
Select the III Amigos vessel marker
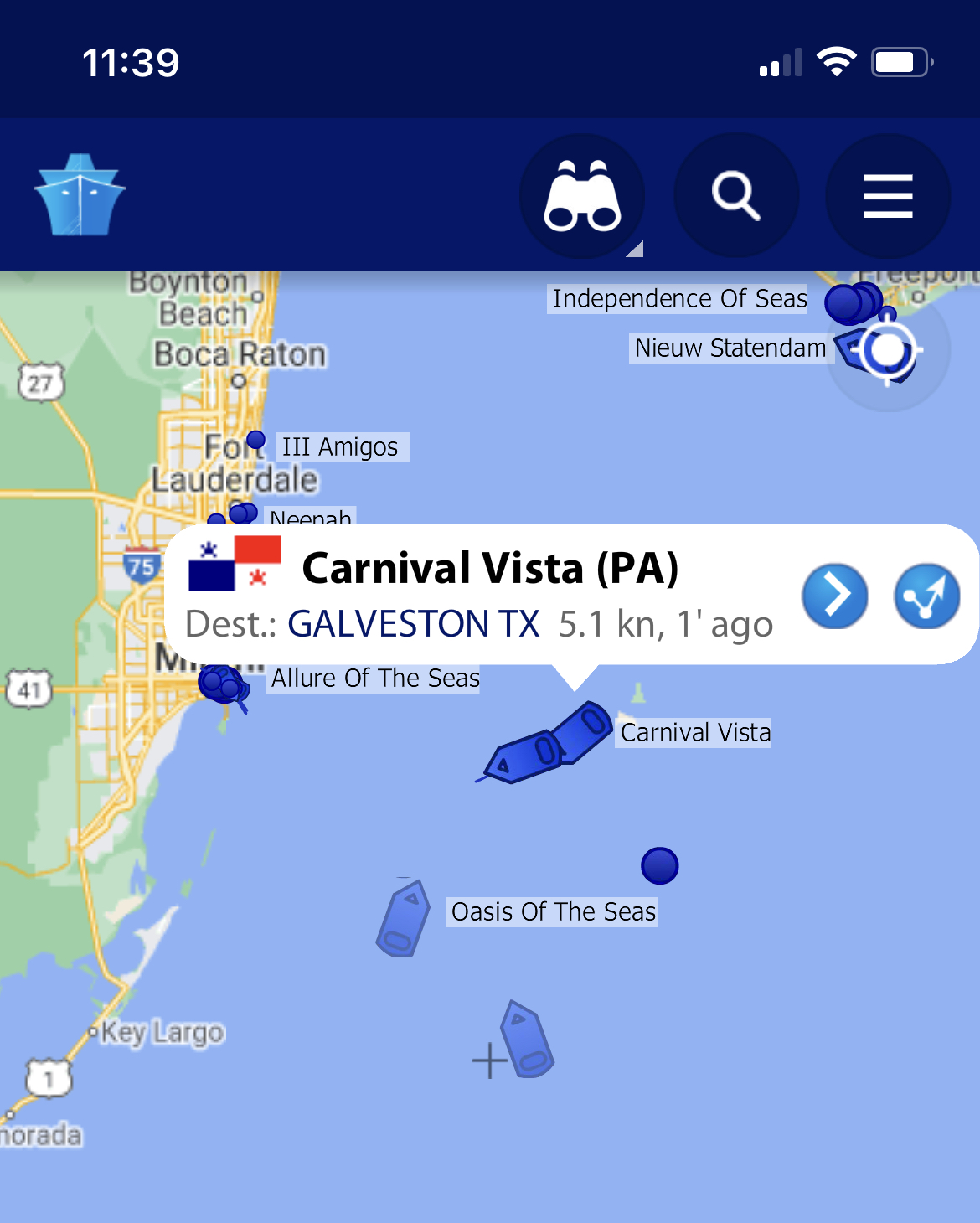[256, 440]
